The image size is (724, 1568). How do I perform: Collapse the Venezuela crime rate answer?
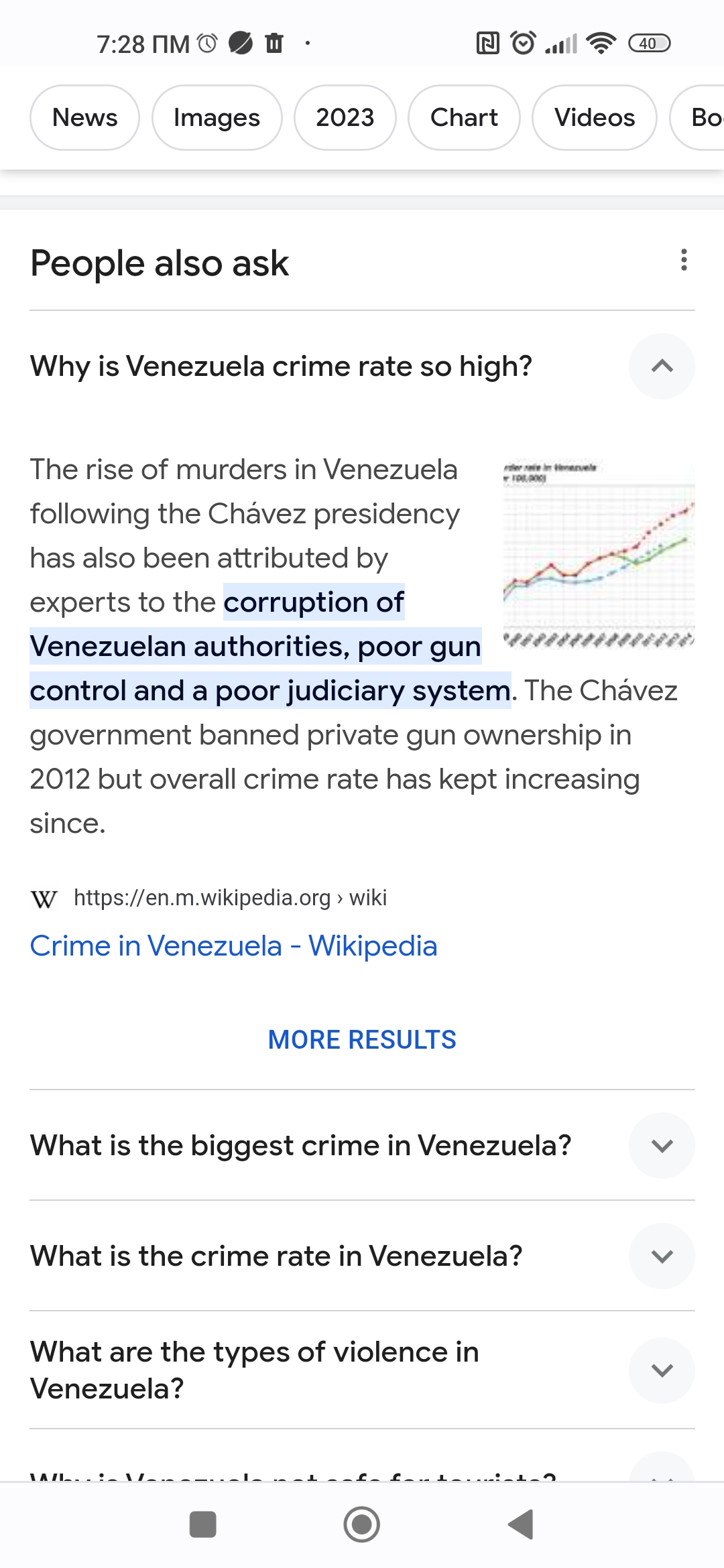tap(662, 366)
